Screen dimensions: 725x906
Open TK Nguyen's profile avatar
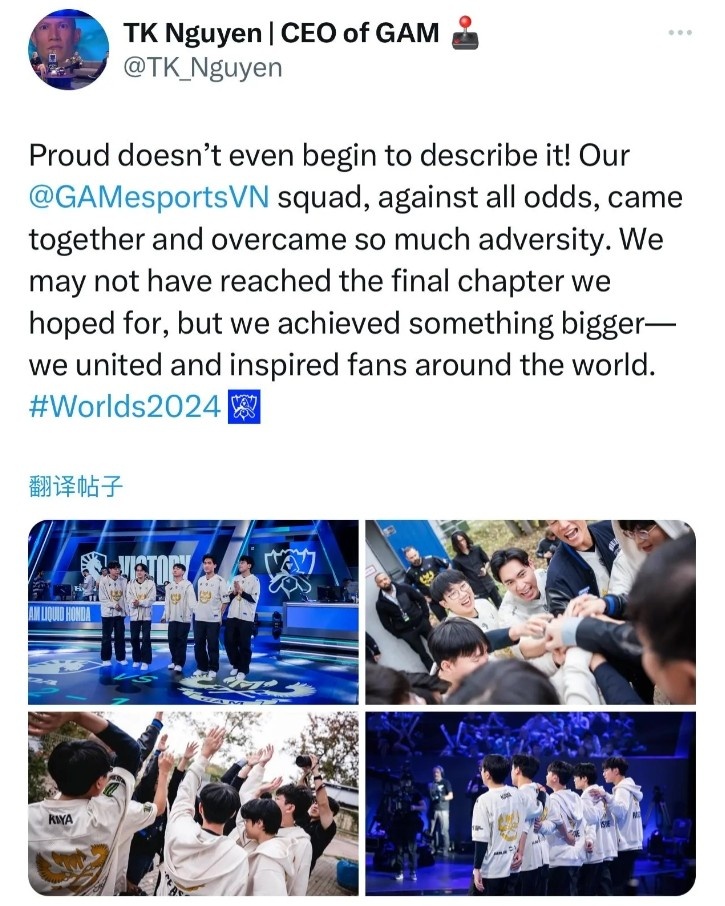click(68, 50)
